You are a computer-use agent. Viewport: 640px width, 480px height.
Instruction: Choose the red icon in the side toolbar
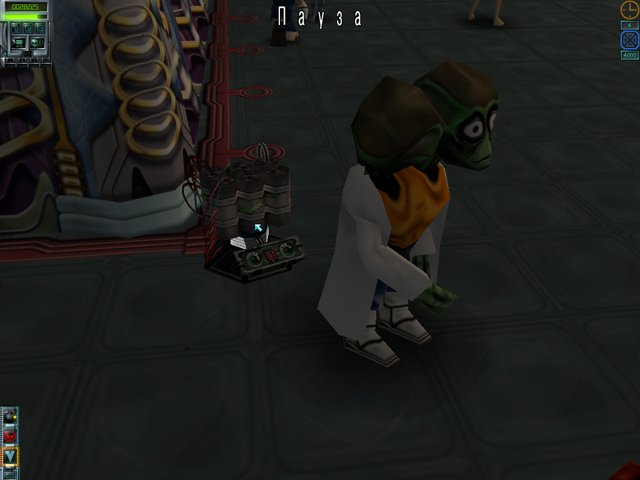[x=10, y=436]
